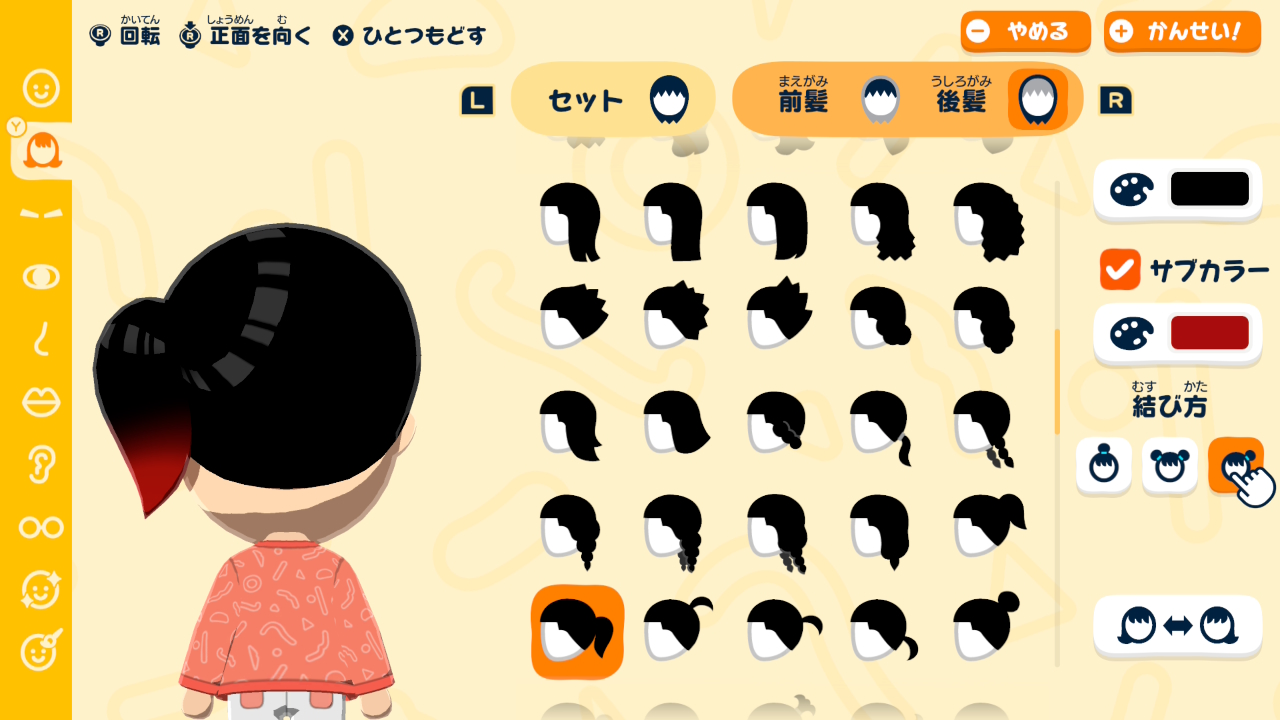The width and height of the screenshot is (1280, 720).
Task: Open the mouth category in sidebar
Action: click(x=41, y=402)
